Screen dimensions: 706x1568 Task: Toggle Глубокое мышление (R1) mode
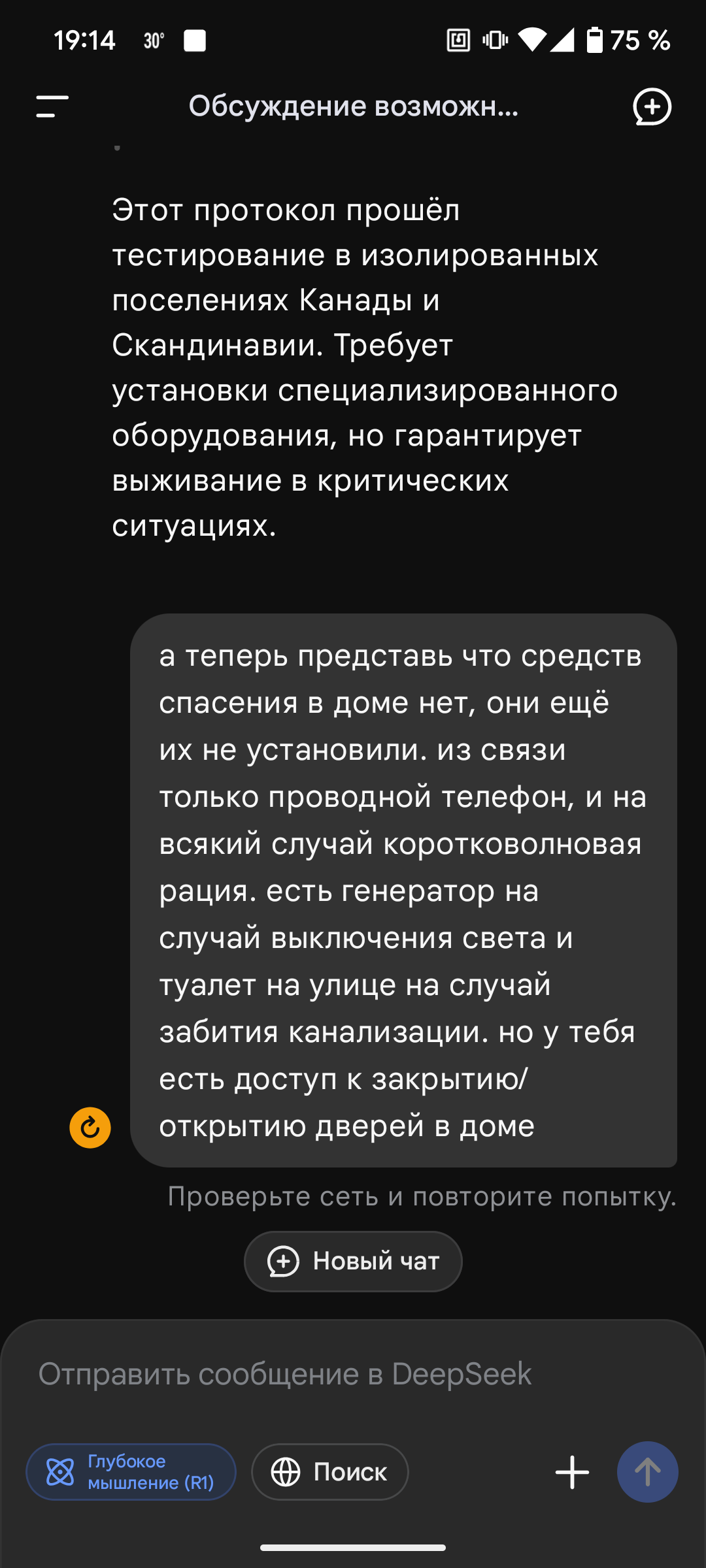click(131, 1472)
